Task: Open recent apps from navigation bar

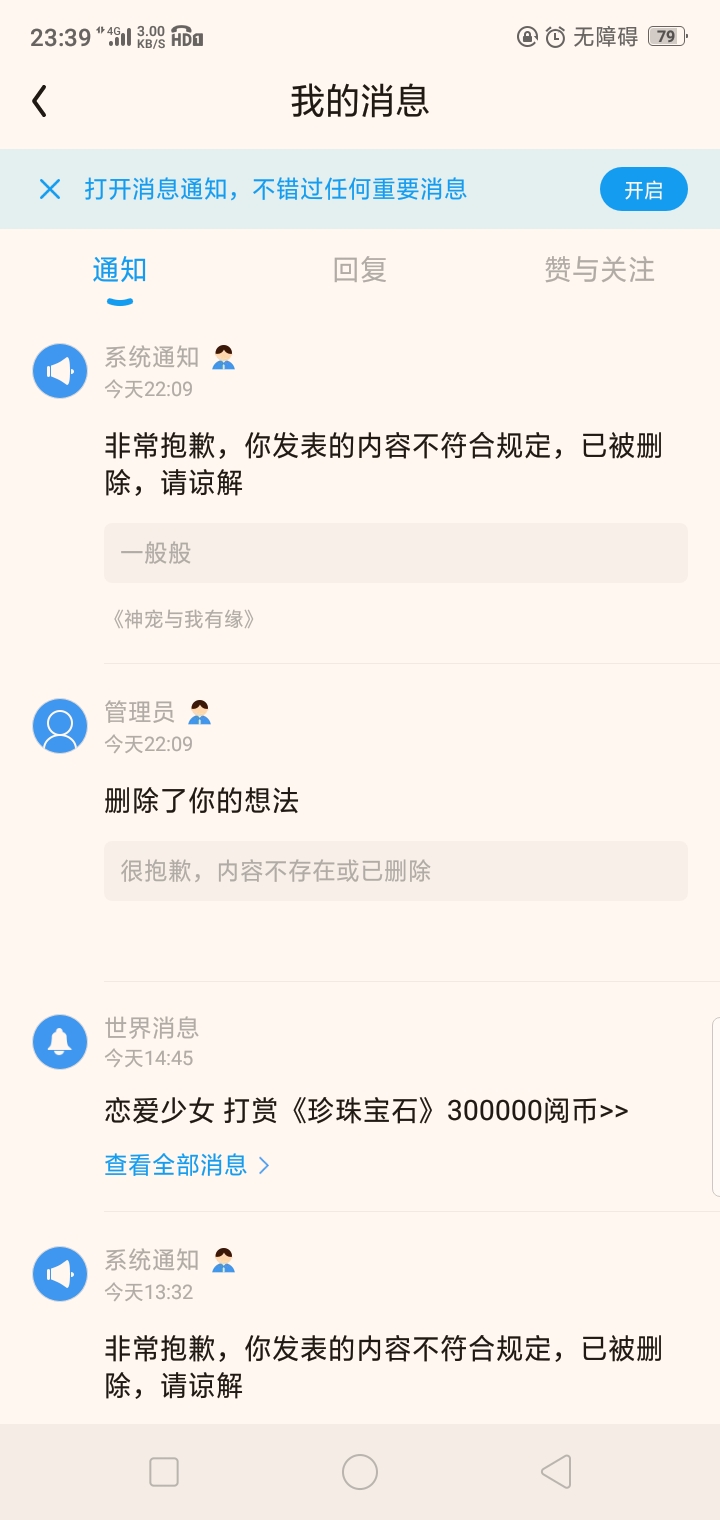Action: (163, 1472)
